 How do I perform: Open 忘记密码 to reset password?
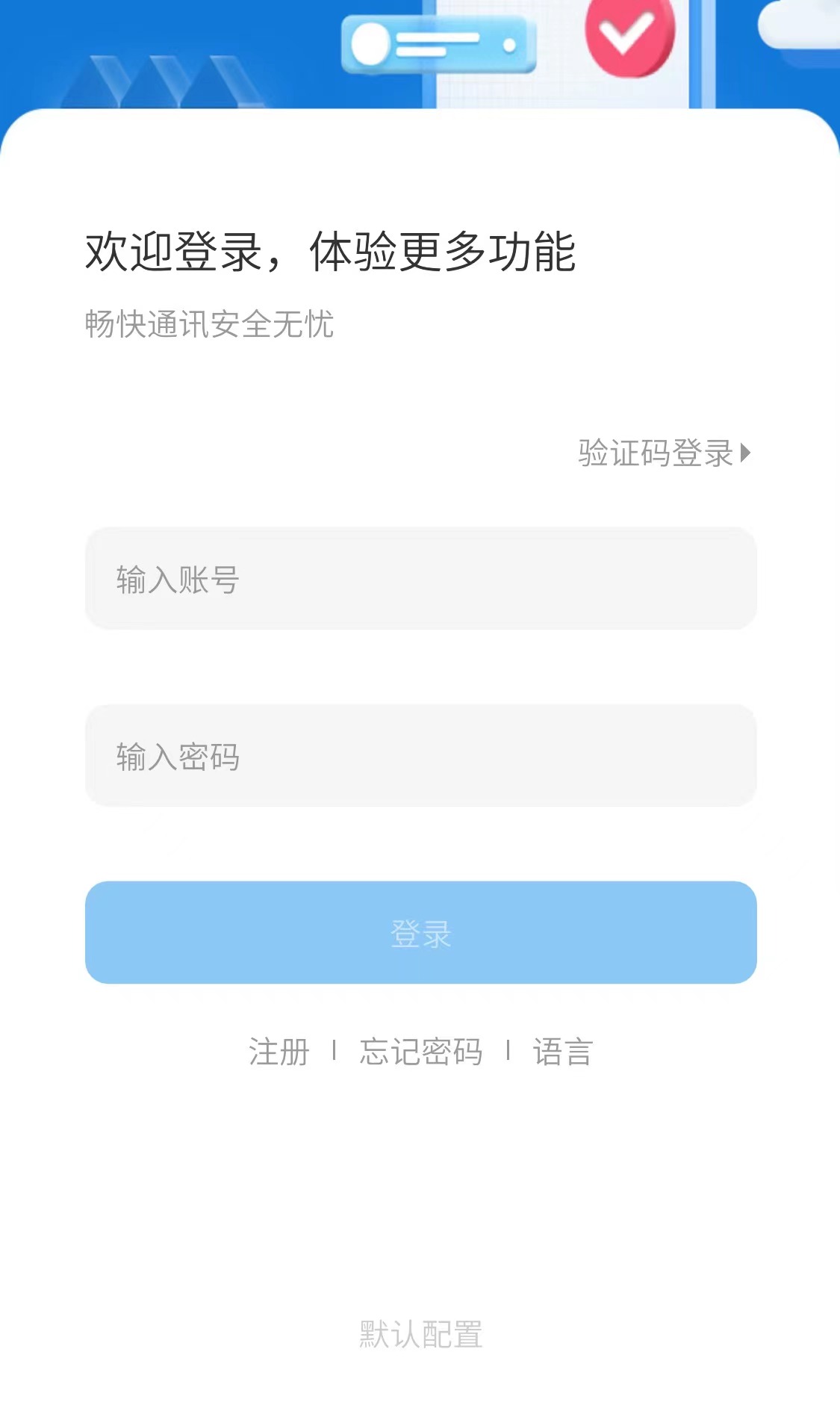tap(420, 1052)
